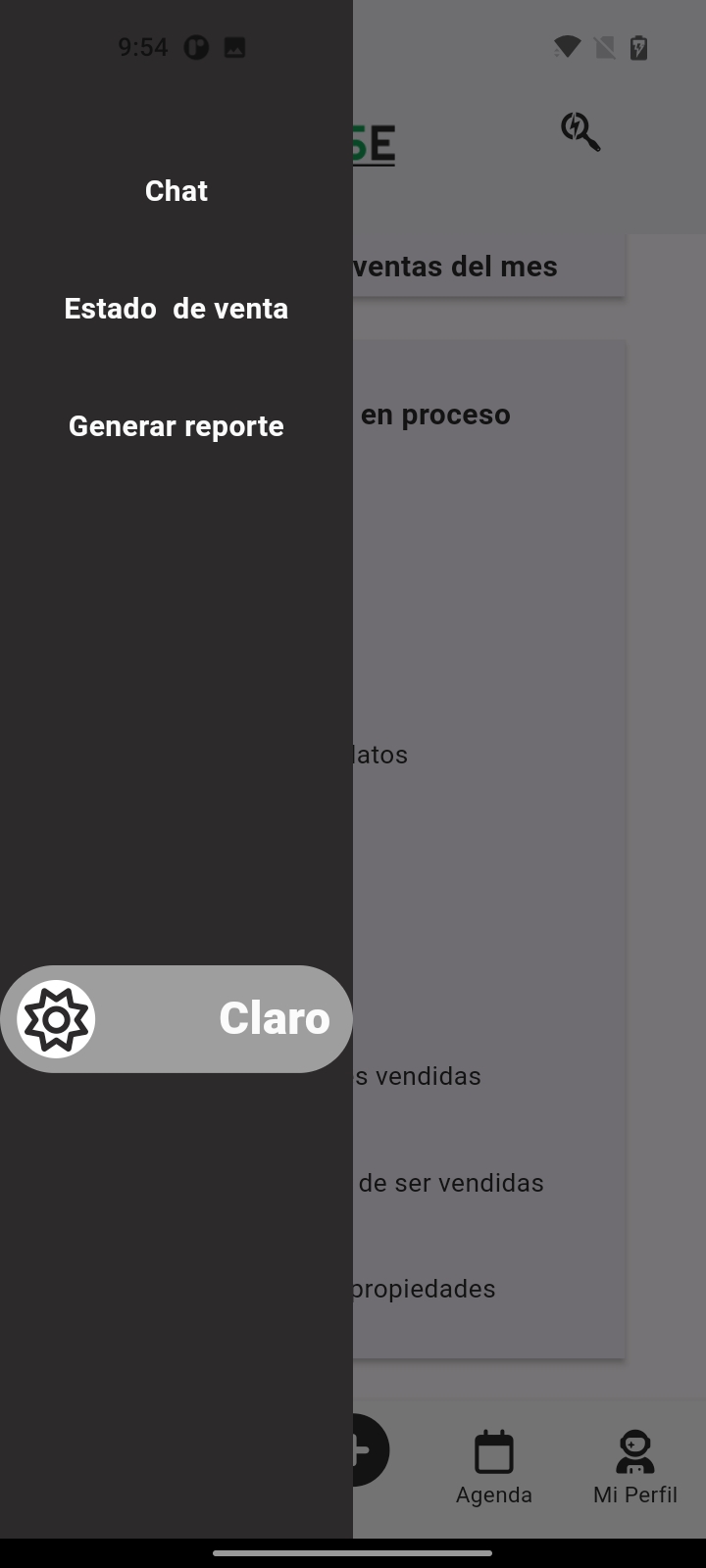The width and height of the screenshot is (706, 1568).
Task: Open the Agenda calendar icon
Action: tap(494, 1449)
